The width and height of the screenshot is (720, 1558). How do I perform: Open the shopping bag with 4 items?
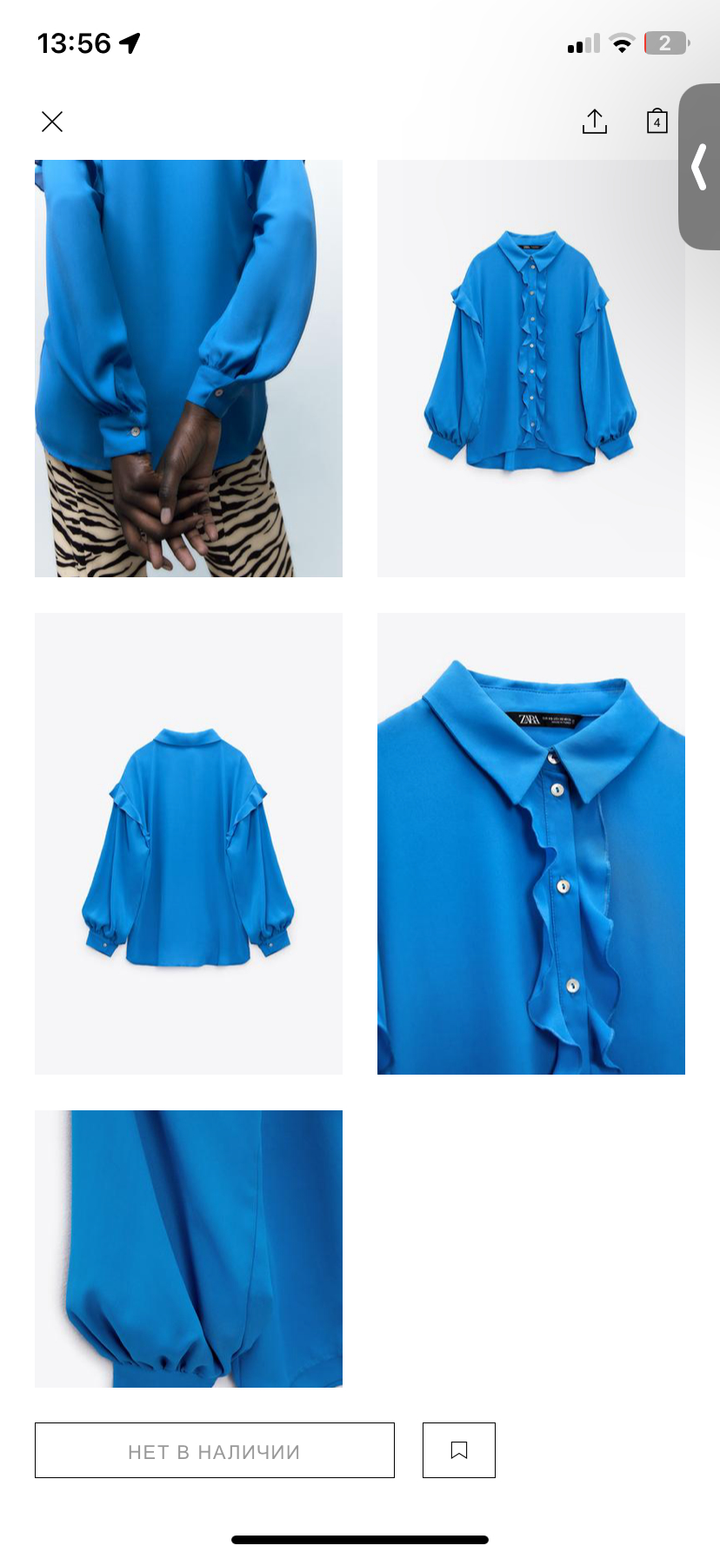point(657,122)
